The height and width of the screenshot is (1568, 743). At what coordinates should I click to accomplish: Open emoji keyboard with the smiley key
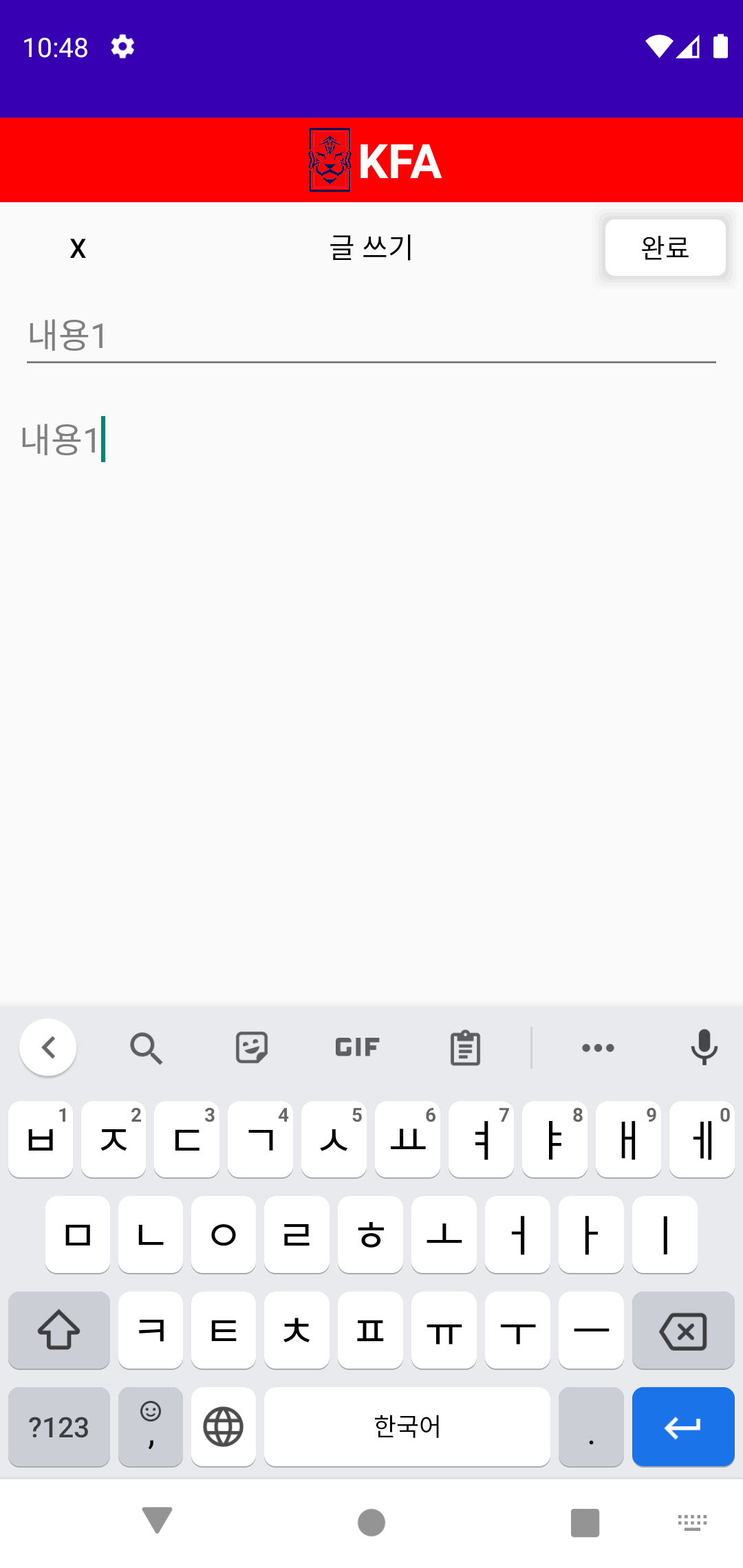[x=151, y=1427]
